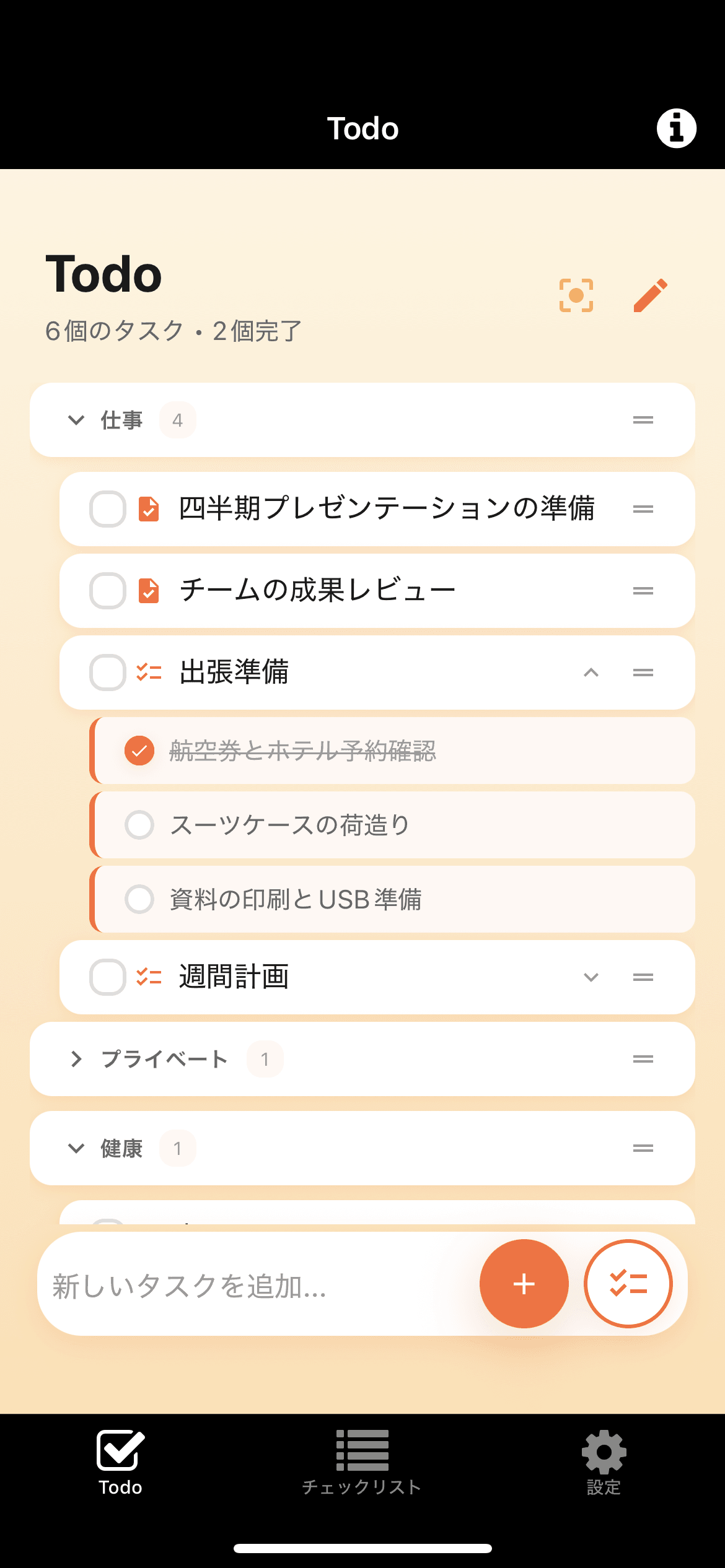Uncheck 航空券とホテル予約確認
The height and width of the screenshot is (1568, 725).
click(139, 751)
